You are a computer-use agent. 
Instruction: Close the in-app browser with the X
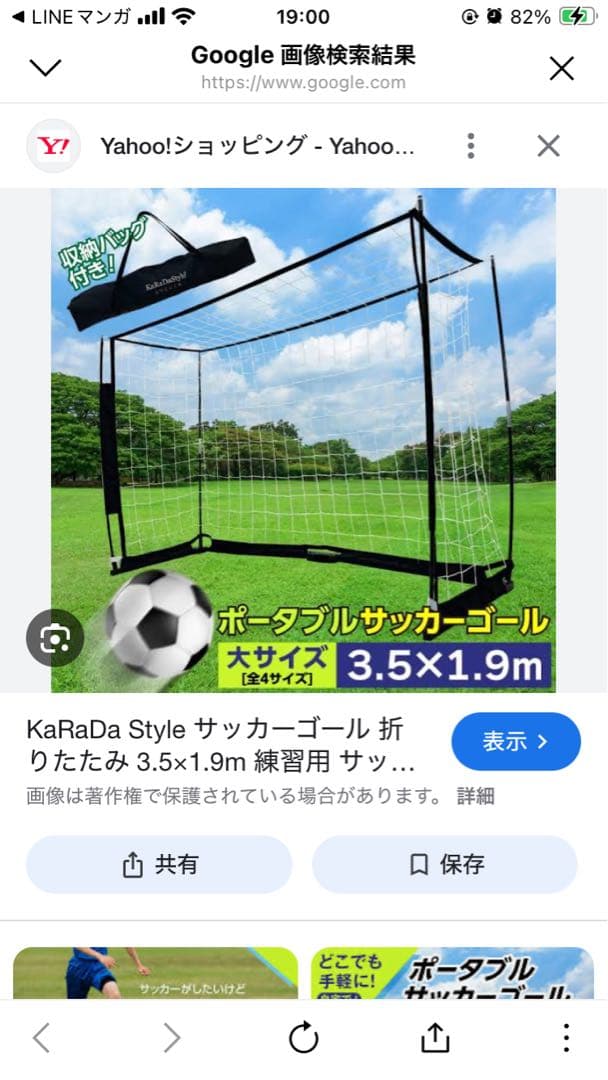pyautogui.click(x=562, y=68)
